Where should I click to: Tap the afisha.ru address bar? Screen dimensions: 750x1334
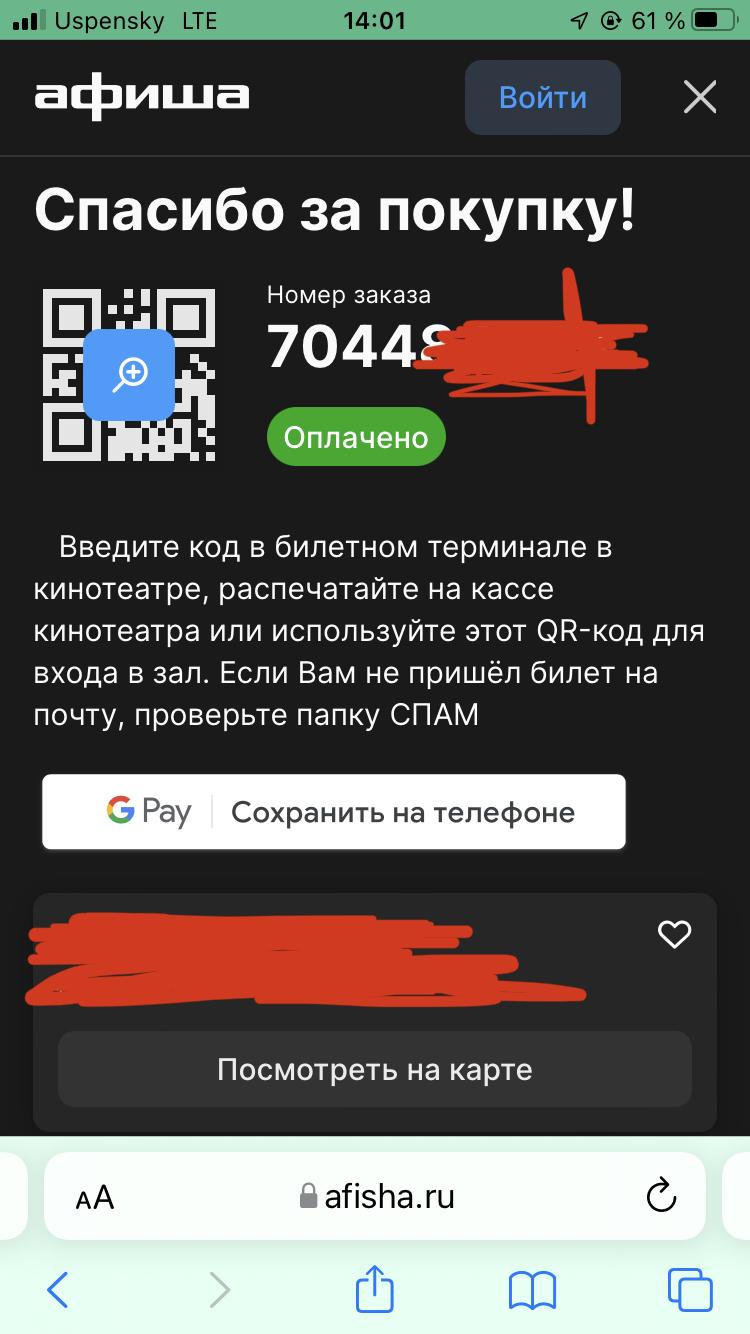coord(376,1196)
